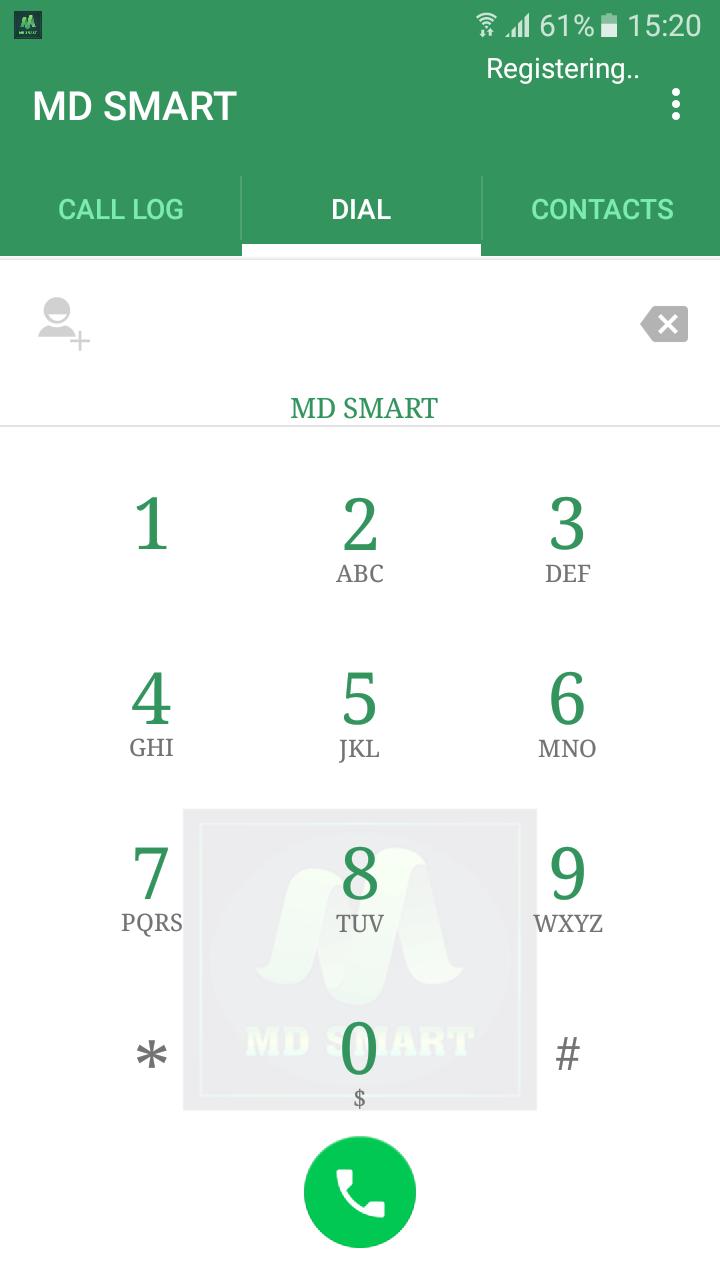Enter digit 0 on keypad

pos(360,1062)
